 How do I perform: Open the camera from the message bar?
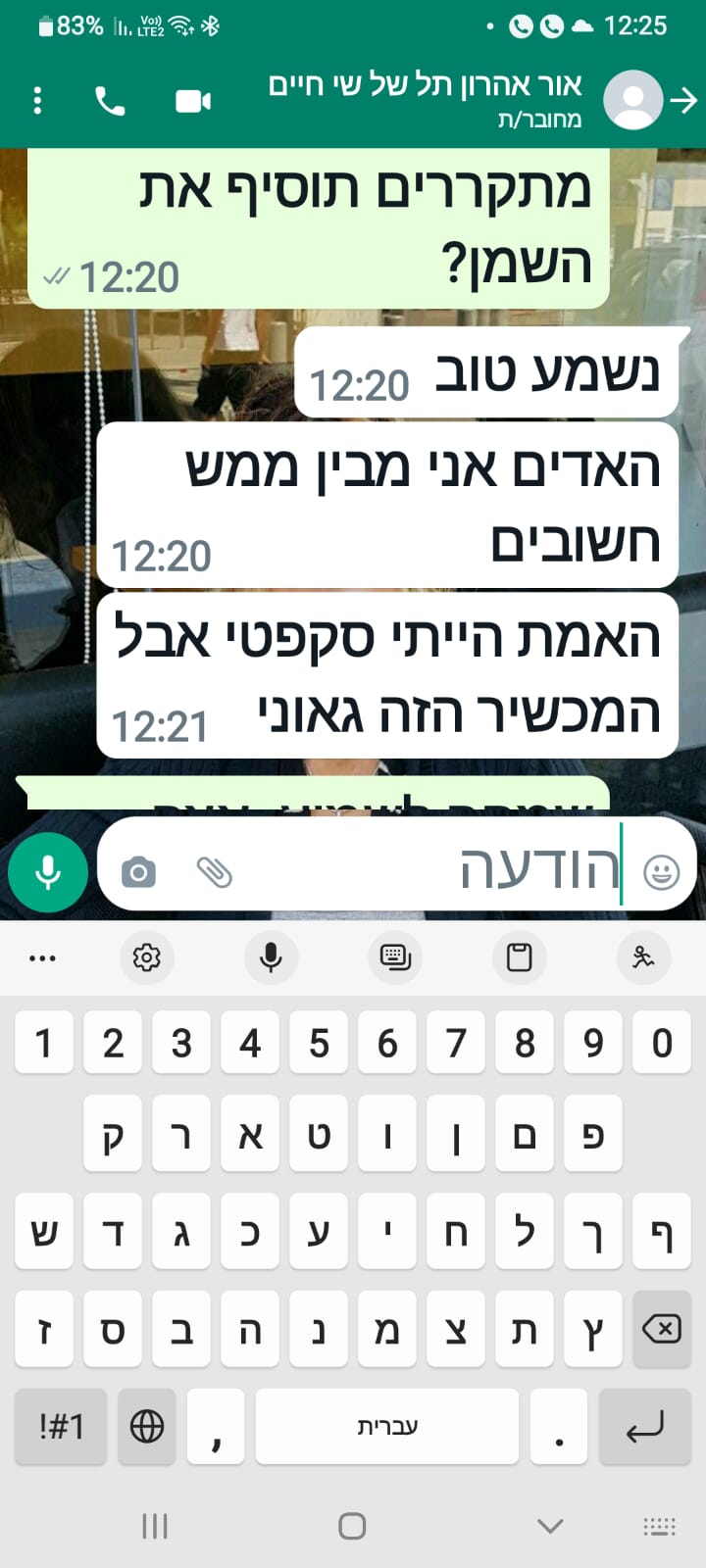click(138, 871)
